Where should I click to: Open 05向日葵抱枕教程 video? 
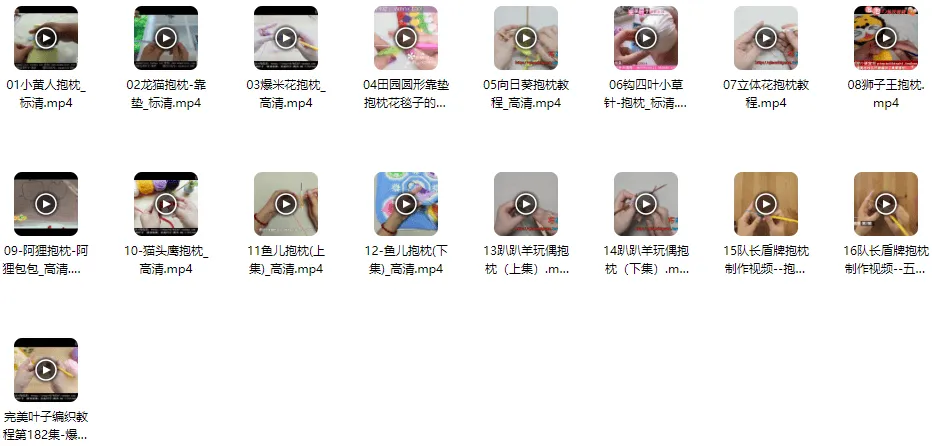[x=526, y=38]
